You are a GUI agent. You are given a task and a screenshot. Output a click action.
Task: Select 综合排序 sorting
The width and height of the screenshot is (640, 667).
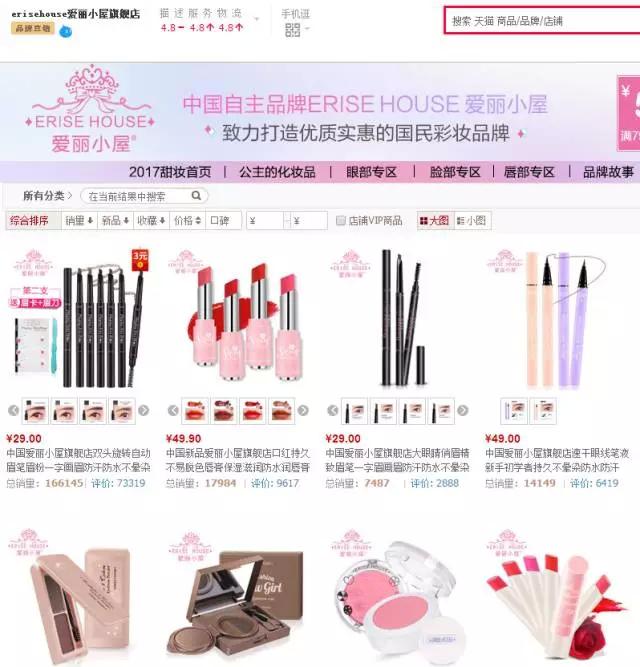pyautogui.click(x=29, y=220)
